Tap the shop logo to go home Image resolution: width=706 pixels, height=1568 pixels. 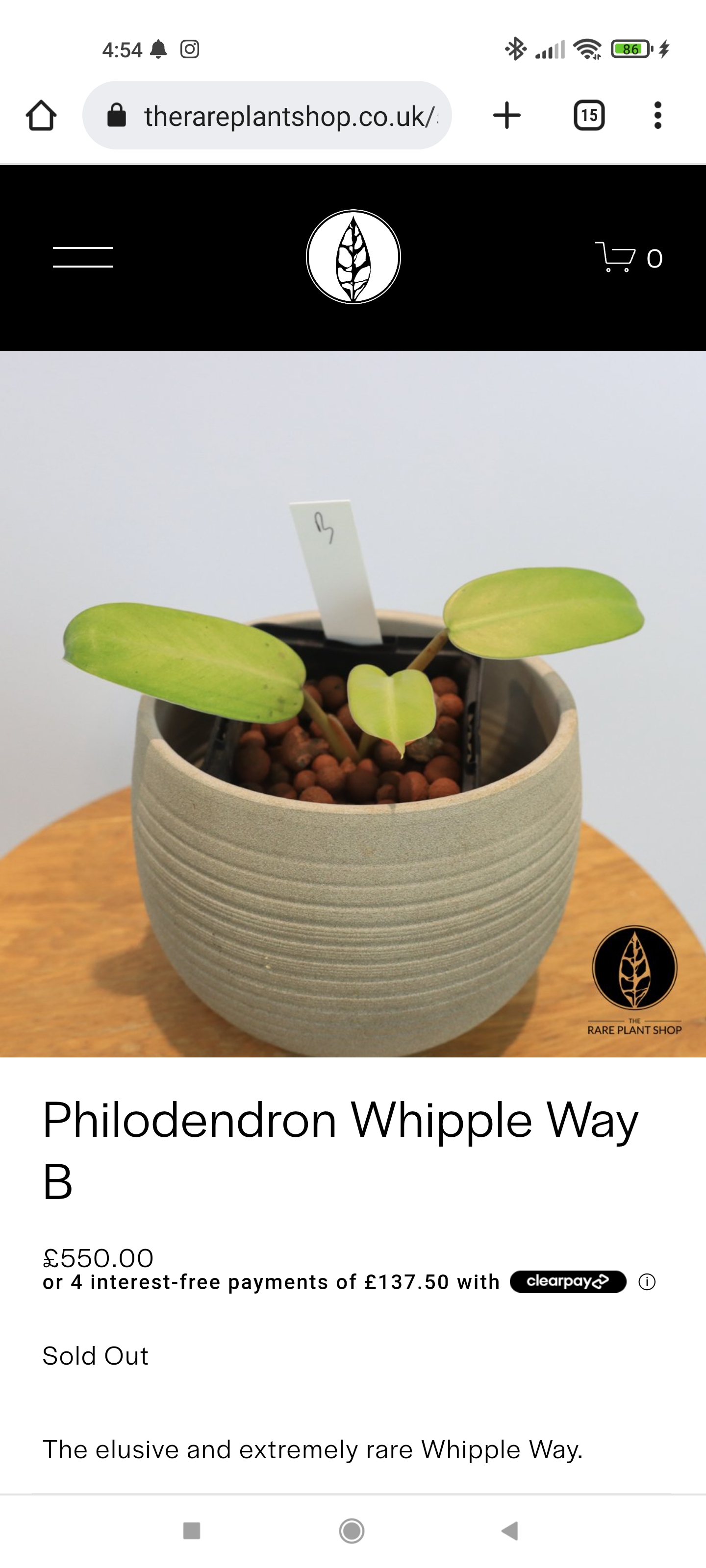point(353,257)
